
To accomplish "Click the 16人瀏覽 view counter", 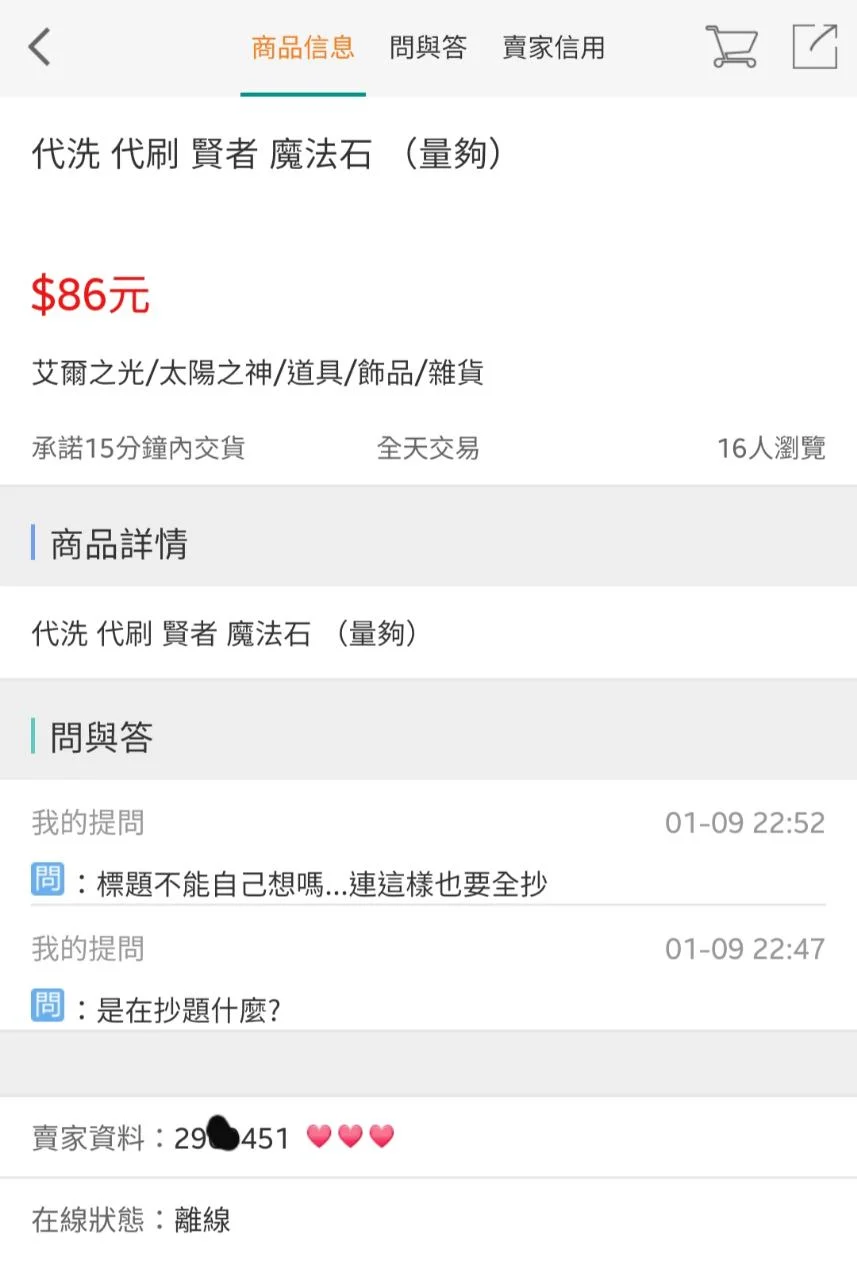I will 771,447.
